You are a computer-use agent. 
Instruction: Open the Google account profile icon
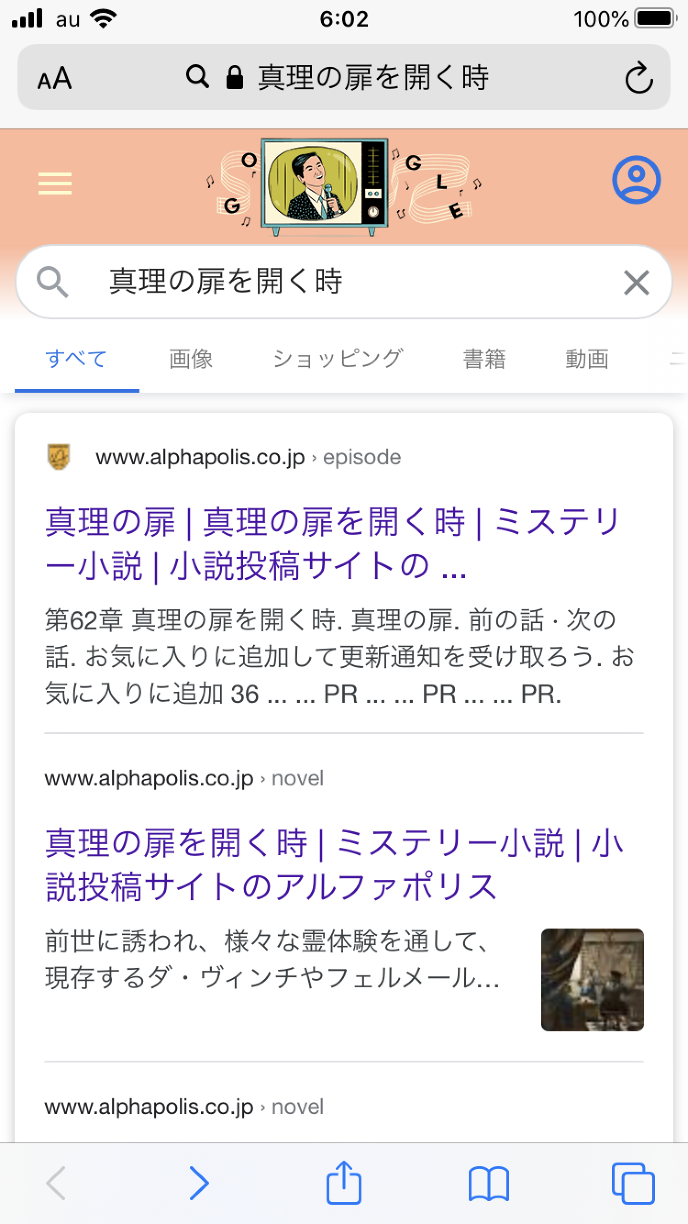tap(636, 180)
